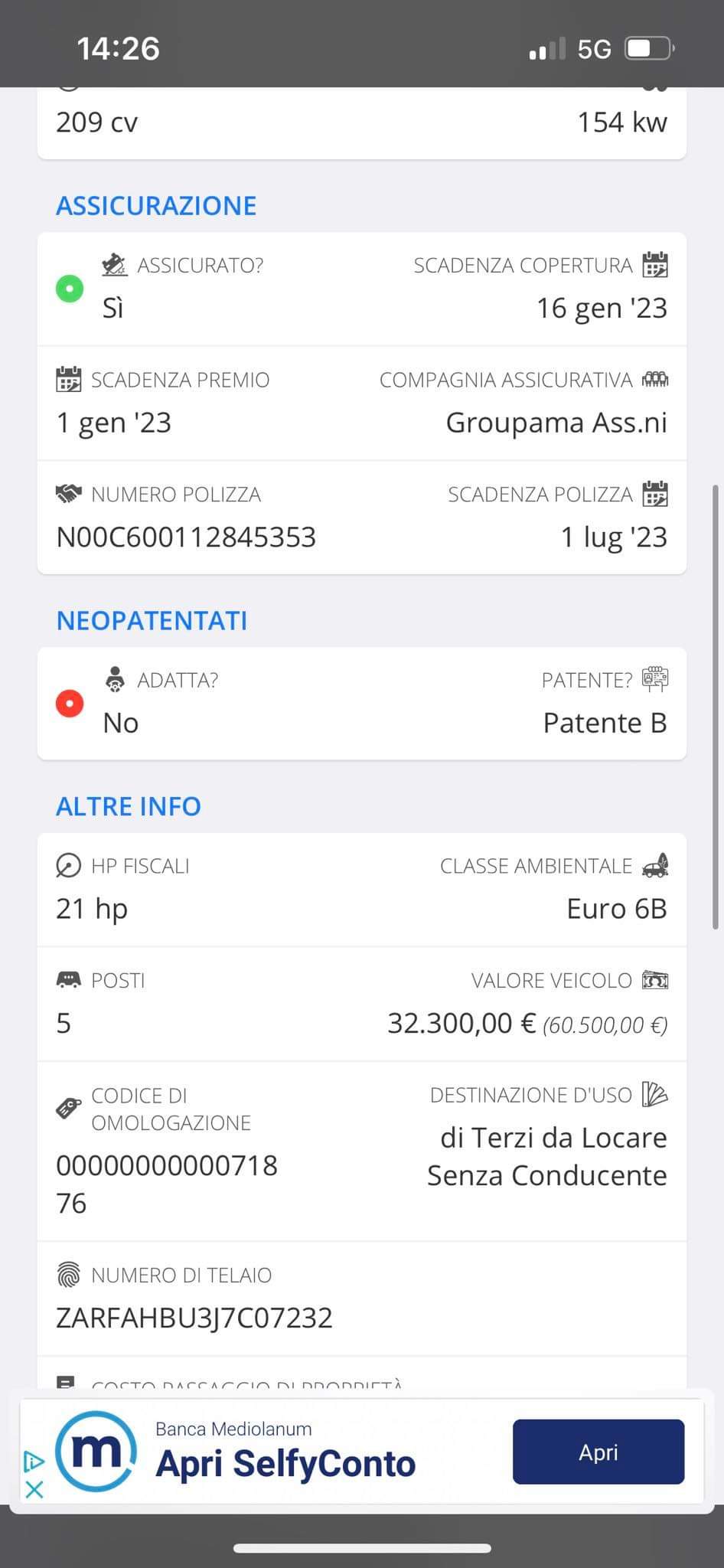This screenshot has height=1568, width=724.
Task: Close the Banca Mediolanum ad banner
Action: [34, 1489]
